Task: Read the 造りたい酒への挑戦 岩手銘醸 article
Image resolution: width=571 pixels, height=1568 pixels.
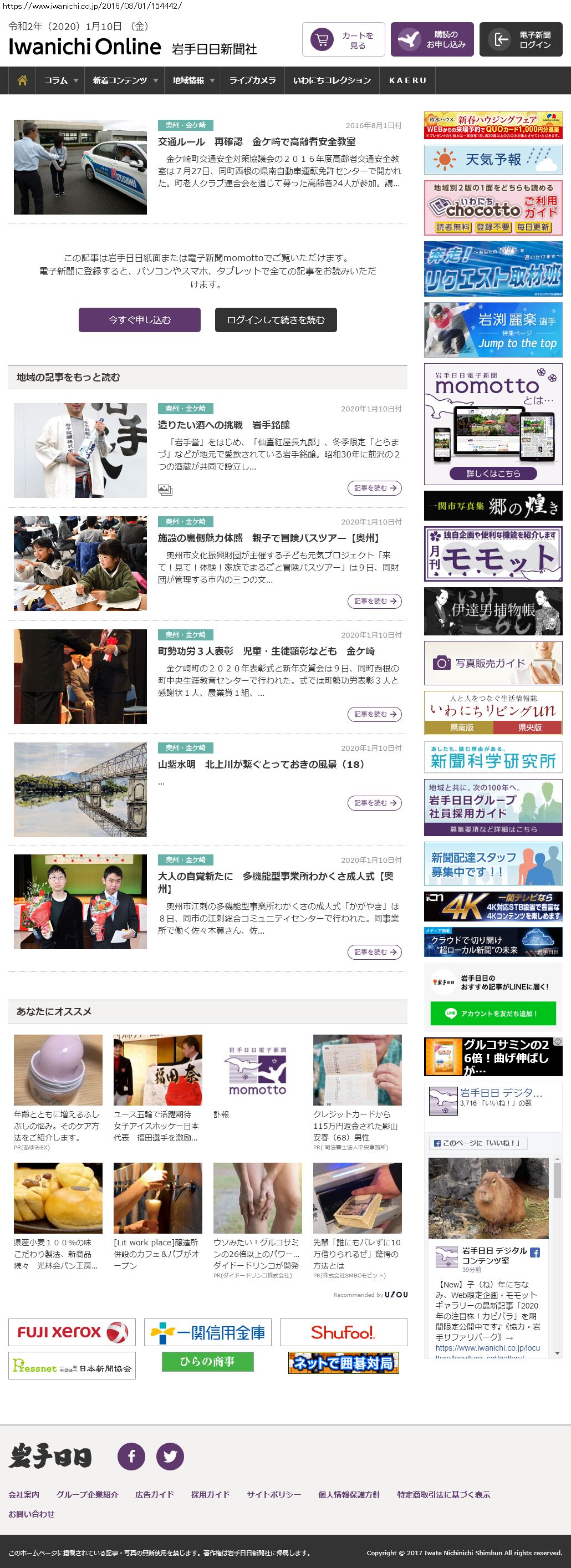Action: (x=223, y=425)
